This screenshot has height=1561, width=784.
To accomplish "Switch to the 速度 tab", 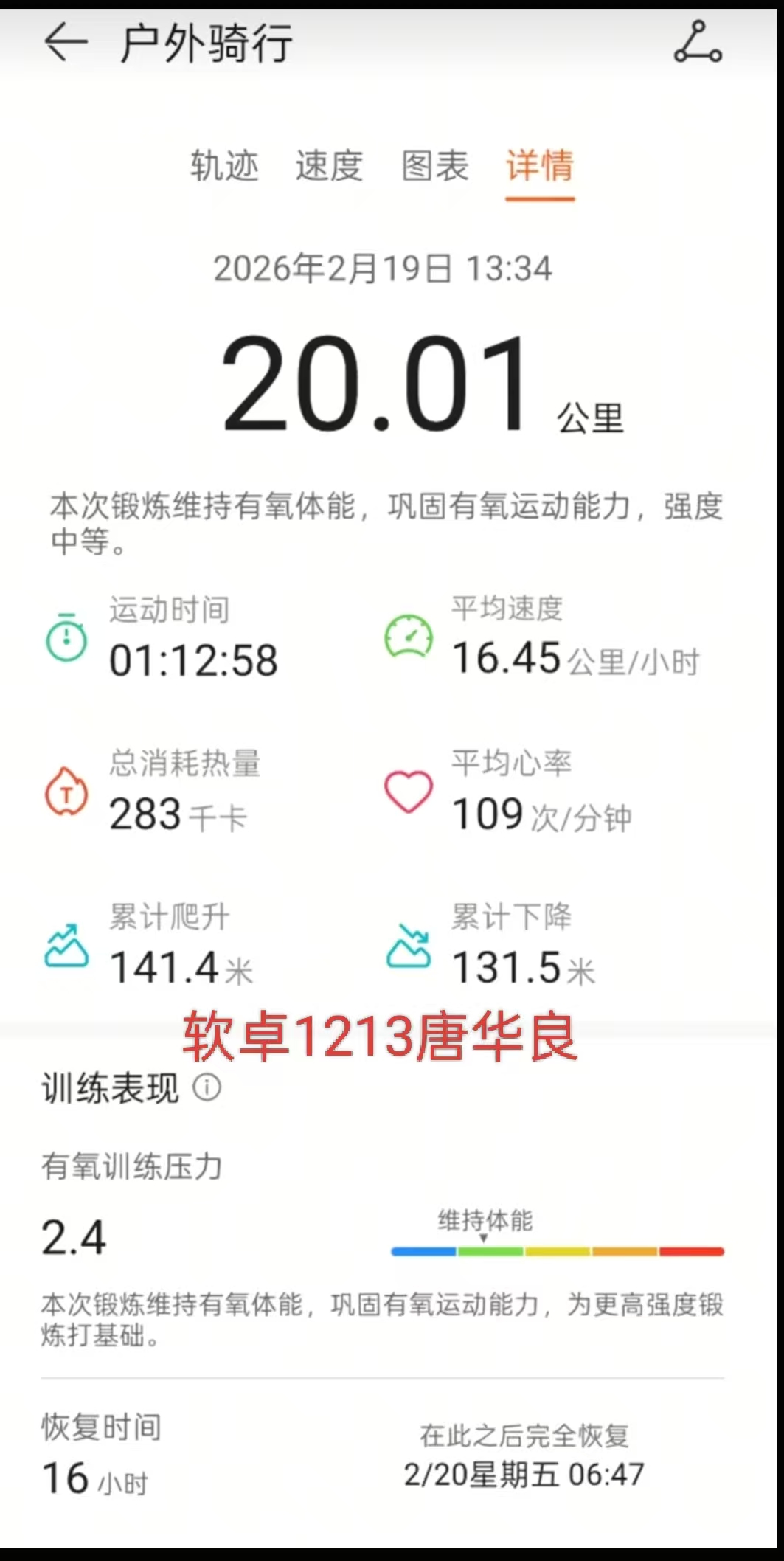I will pos(329,165).
